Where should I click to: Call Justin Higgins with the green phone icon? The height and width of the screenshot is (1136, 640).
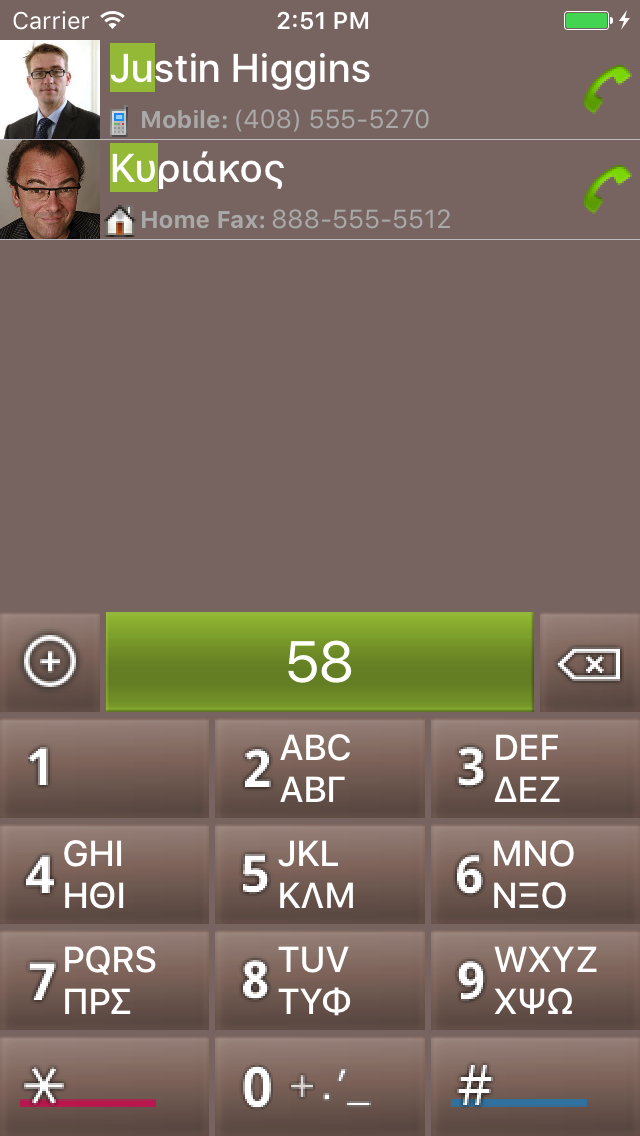tap(607, 89)
